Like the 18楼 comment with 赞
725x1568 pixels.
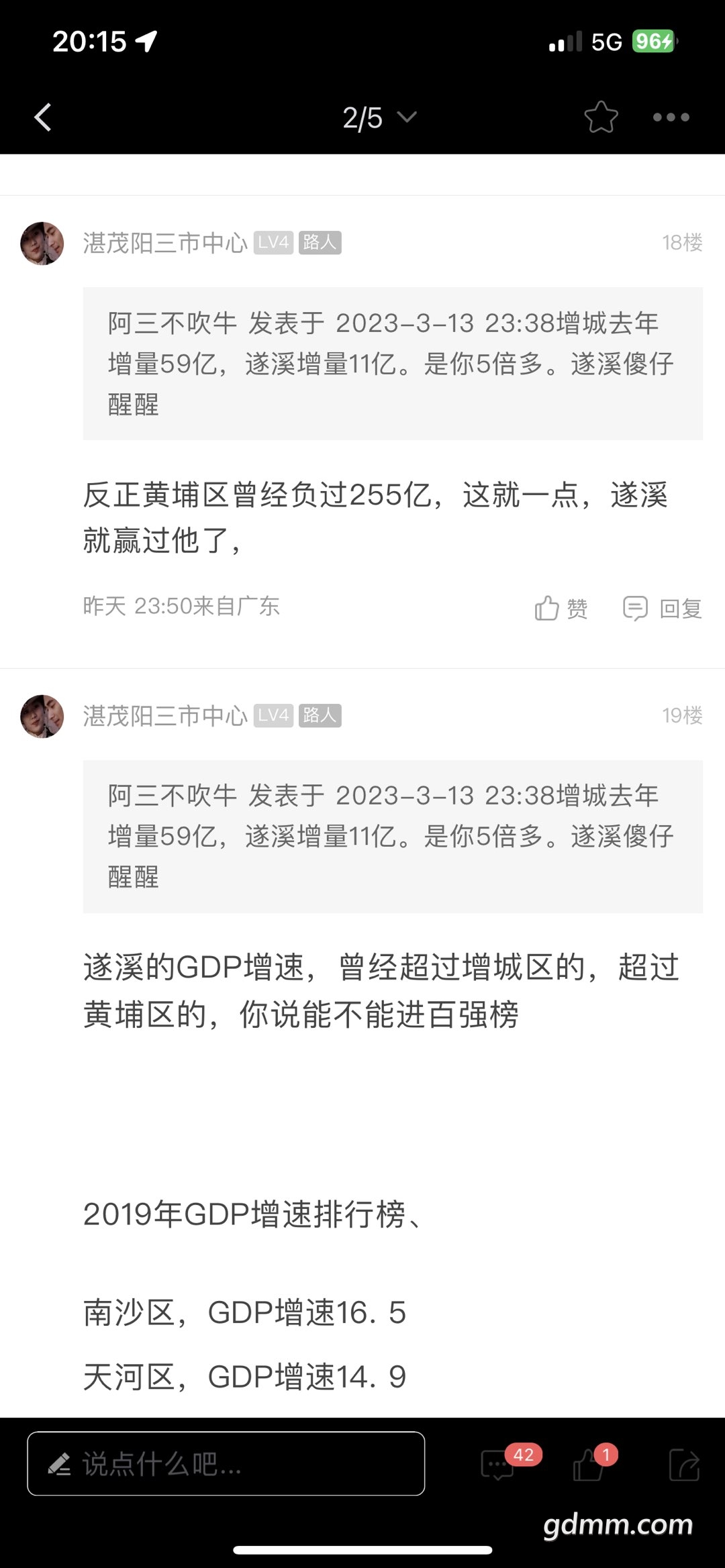[x=561, y=608]
